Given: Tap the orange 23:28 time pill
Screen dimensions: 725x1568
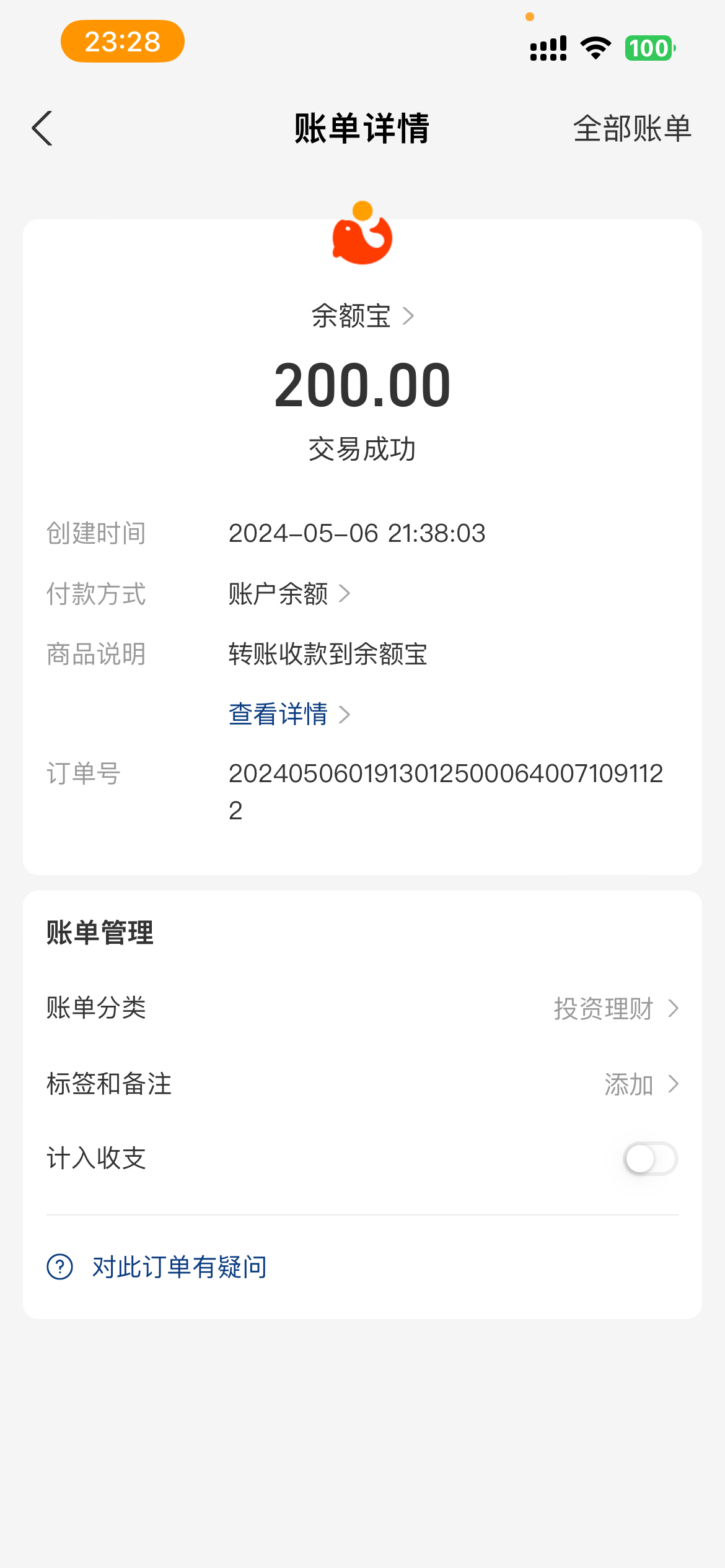Looking at the screenshot, I should tap(121, 41).
